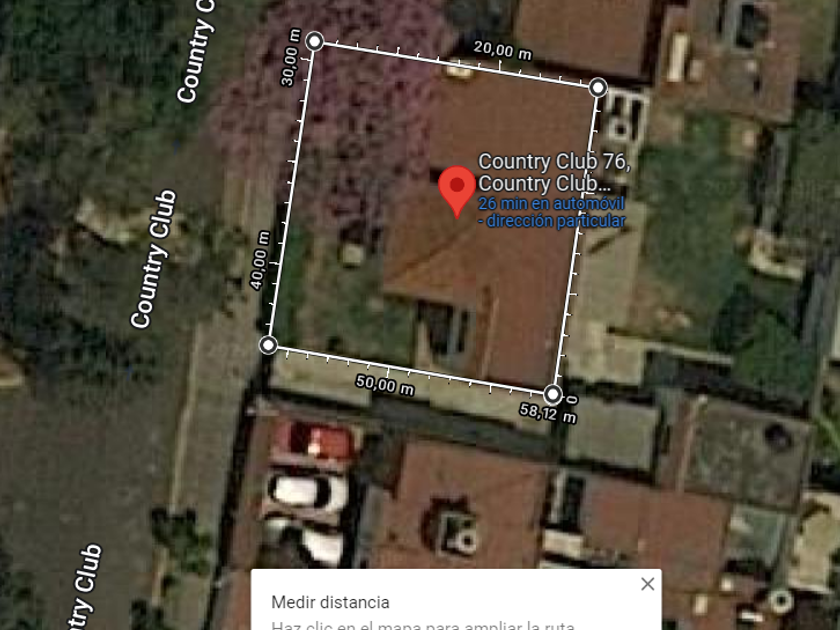Tap the measurement point labeled 58,12 m
Image resolution: width=840 pixels, height=630 pixels.
pos(552,394)
